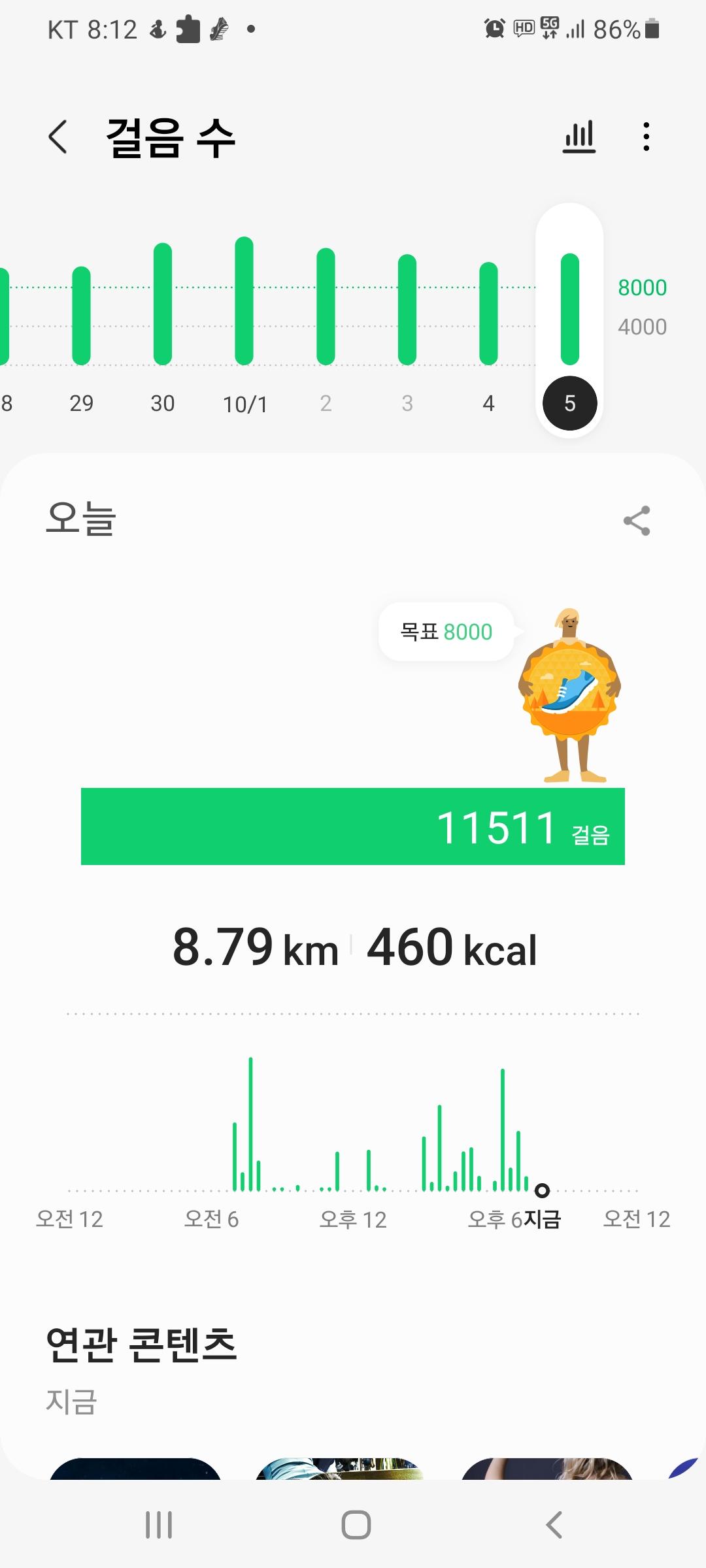This screenshot has height=1568, width=706.
Task: Select the bar for day 29
Action: pyautogui.click(x=81, y=316)
